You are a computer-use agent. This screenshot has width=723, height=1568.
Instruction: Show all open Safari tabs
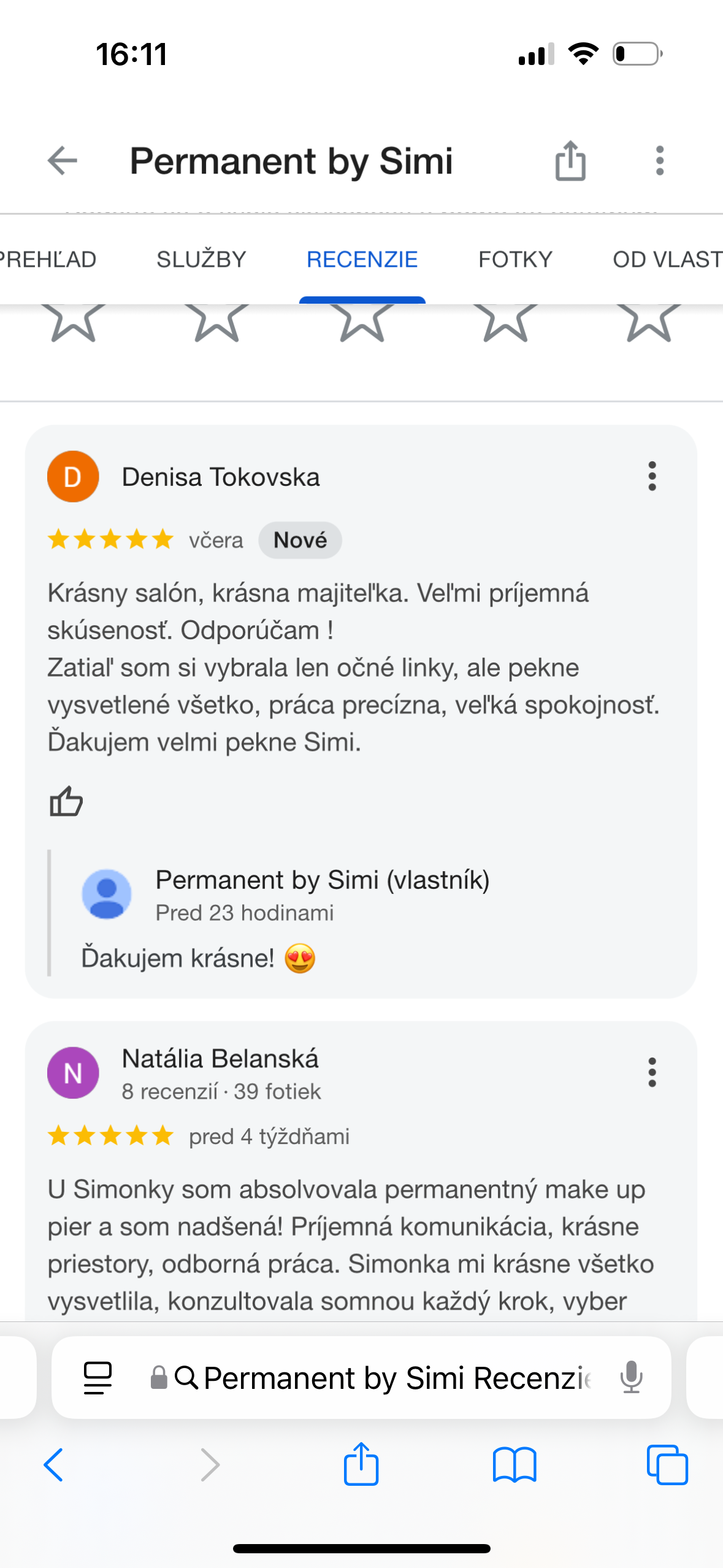tap(667, 1465)
